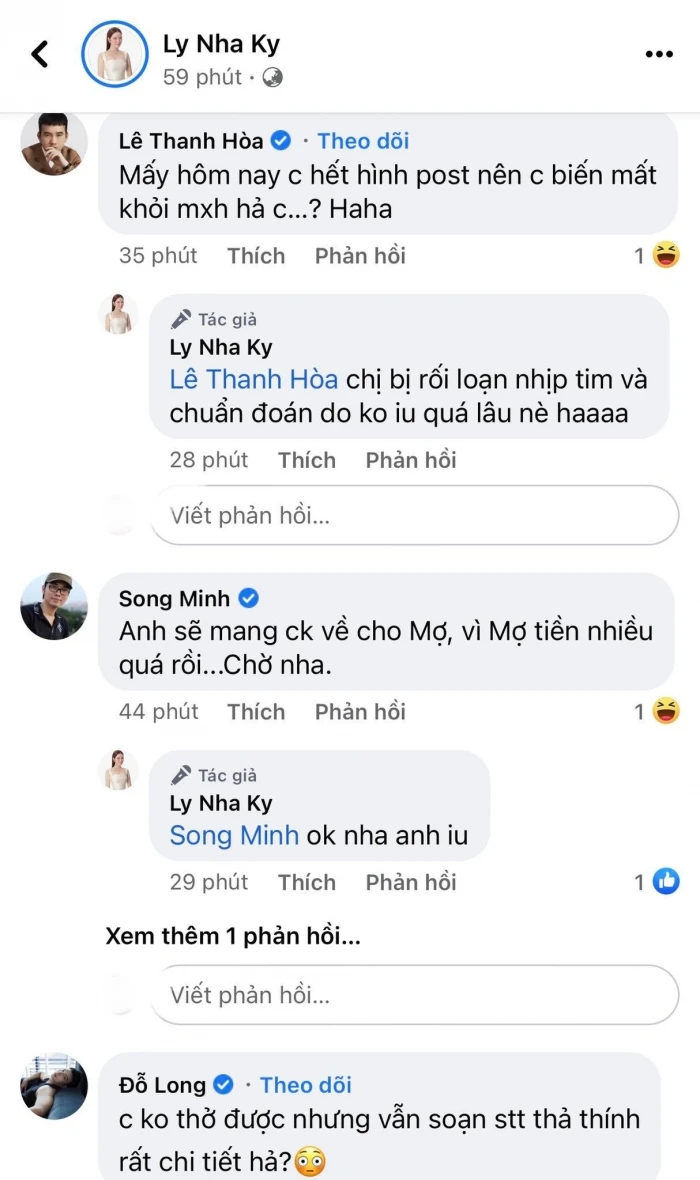Follow Đỗ Long via Theo dõi
This screenshot has width=700, height=1180.
click(306, 1085)
